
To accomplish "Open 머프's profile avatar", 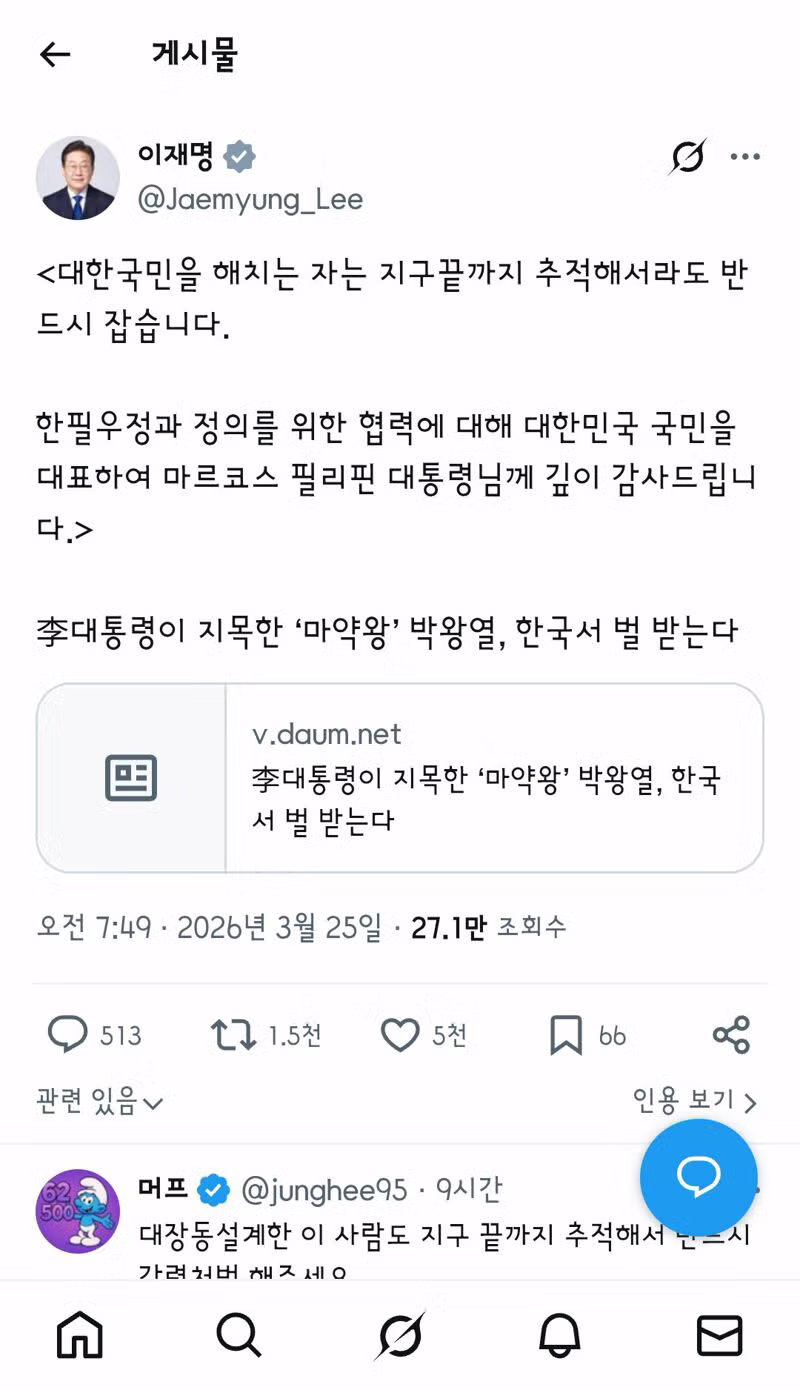I will pyautogui.click(x=78, y=1211).
